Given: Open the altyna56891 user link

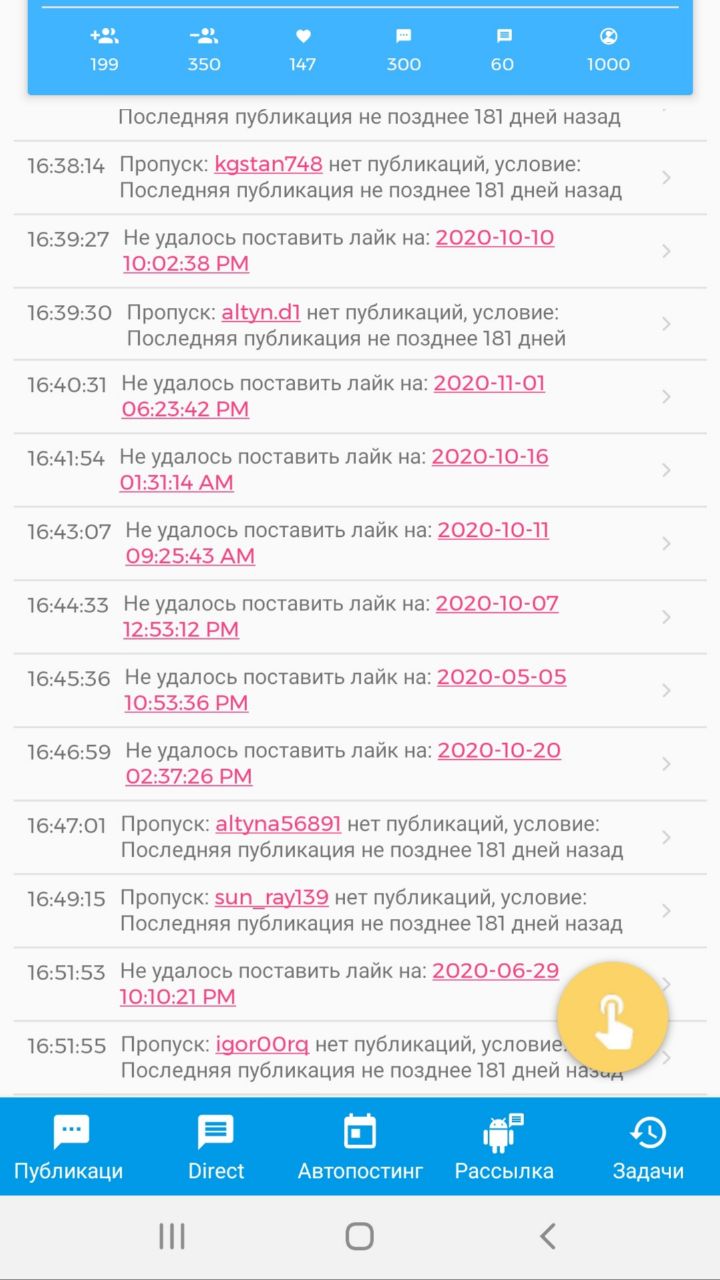Looking at the screenshot, I should (278, 824).
